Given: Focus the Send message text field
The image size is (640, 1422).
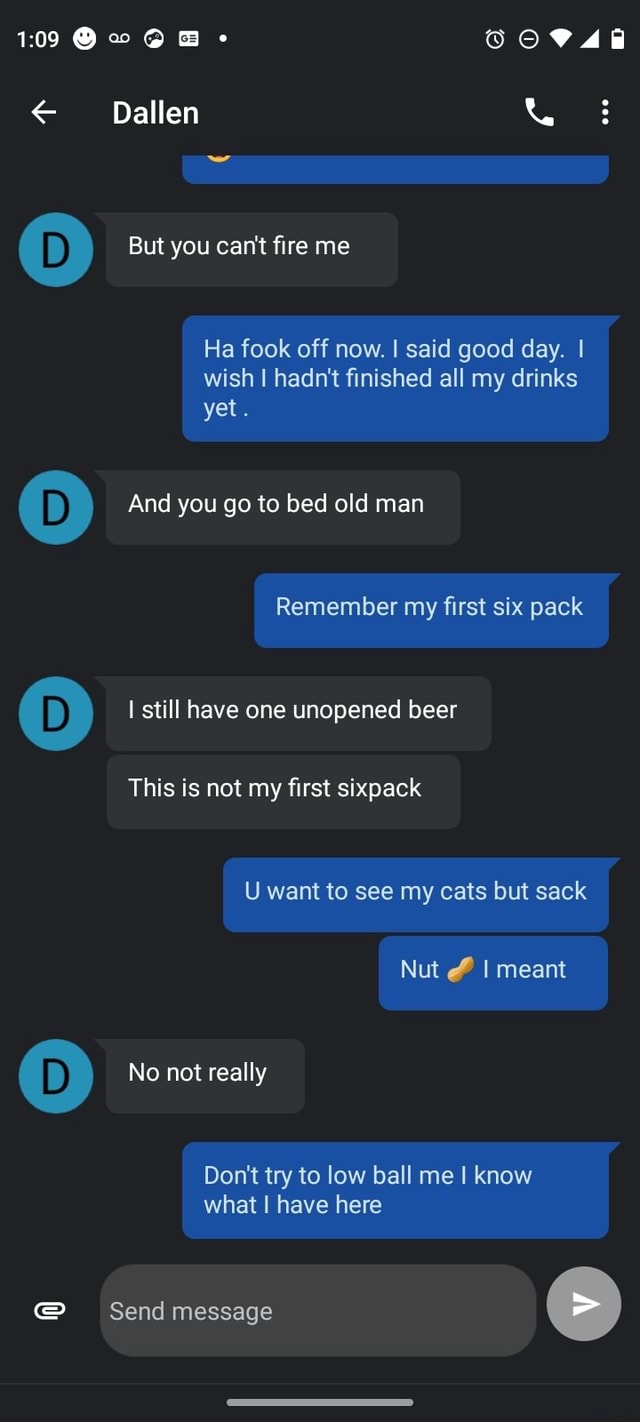Looking at the screenshot, I should [318, 1310].
